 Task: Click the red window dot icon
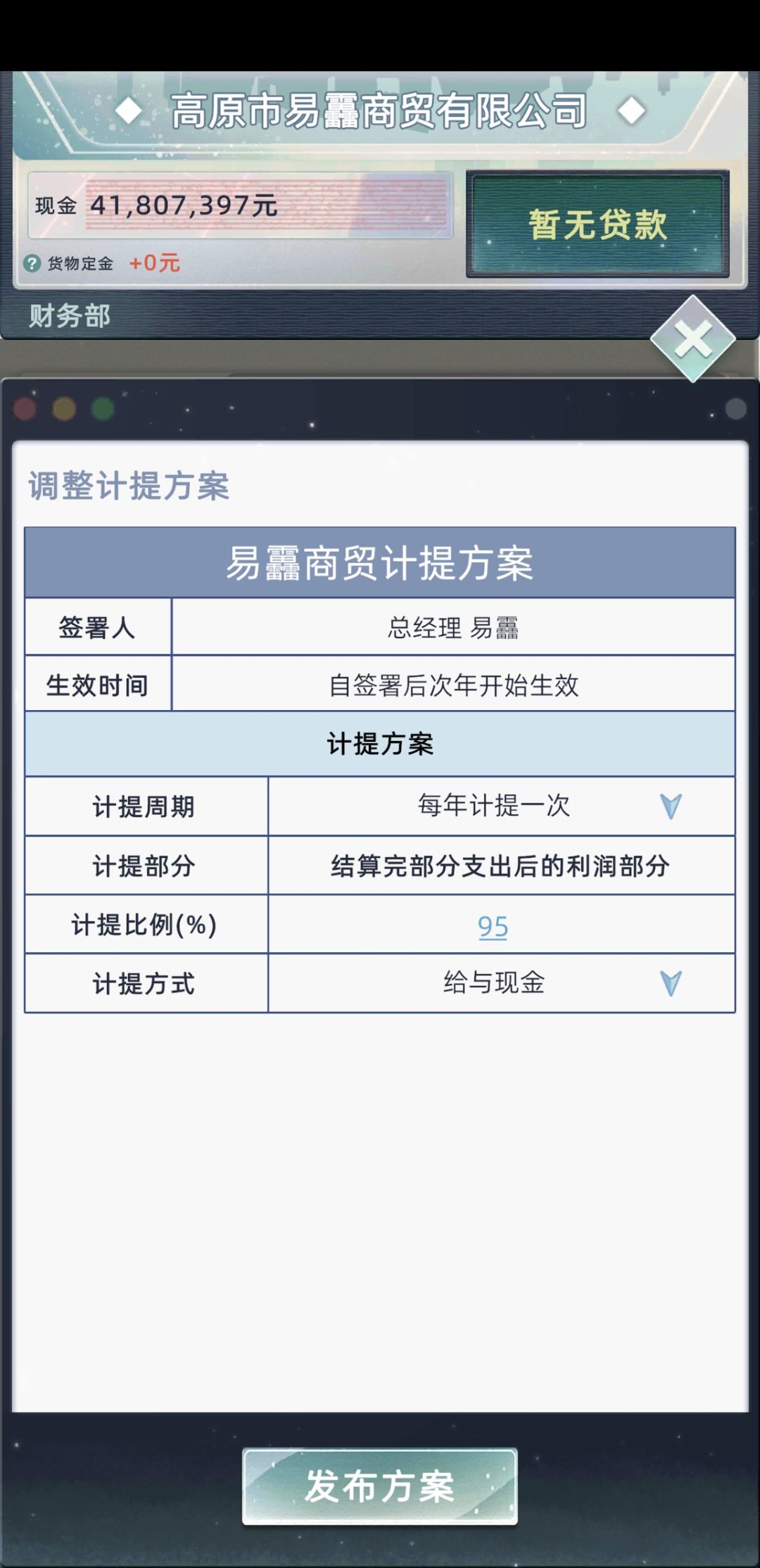point(25,407)
